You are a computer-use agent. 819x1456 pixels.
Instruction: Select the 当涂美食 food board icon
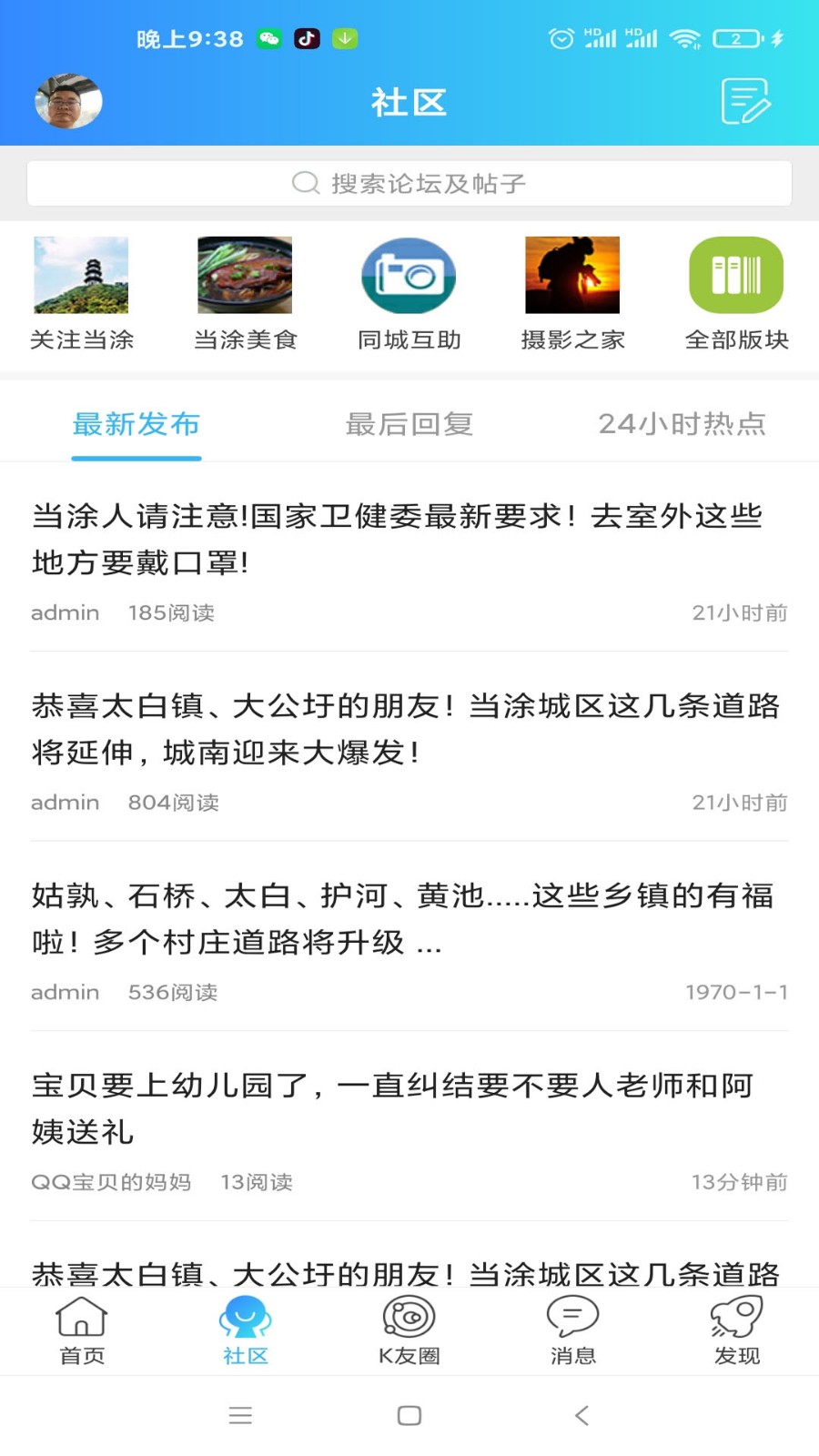click(x=244, y=276)
